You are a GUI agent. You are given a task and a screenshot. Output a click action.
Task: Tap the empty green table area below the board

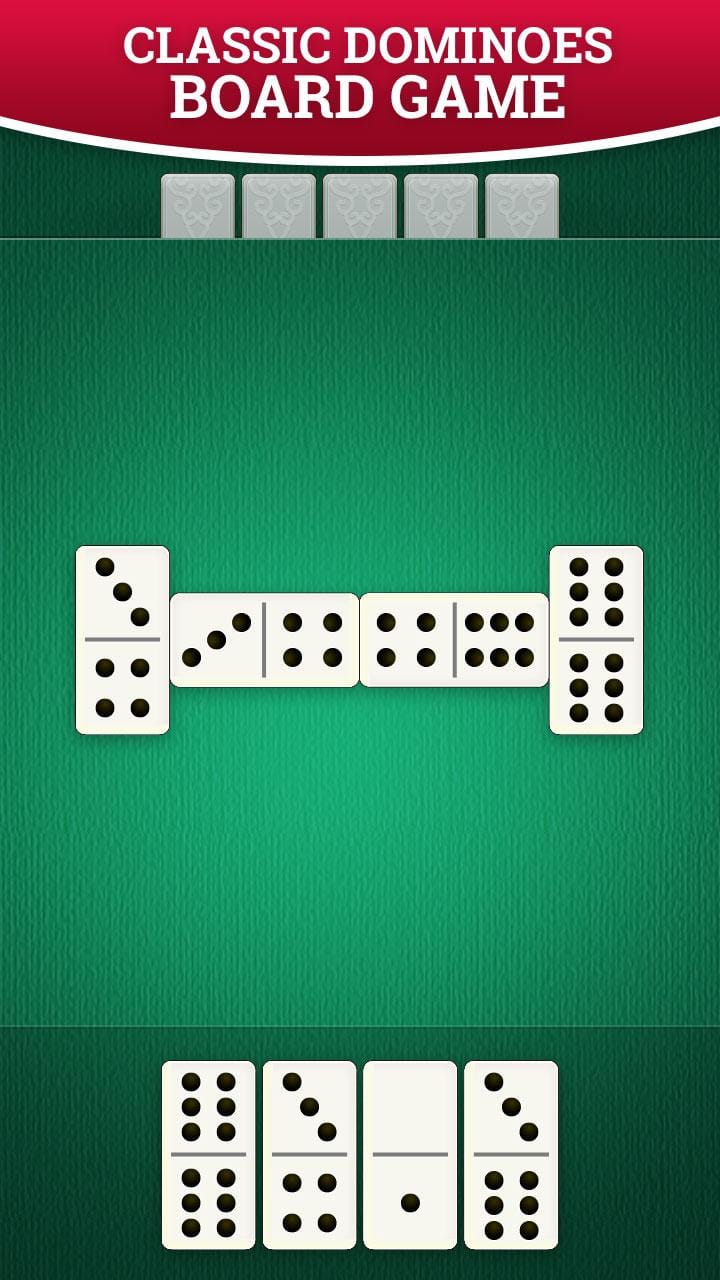(360, 880)
